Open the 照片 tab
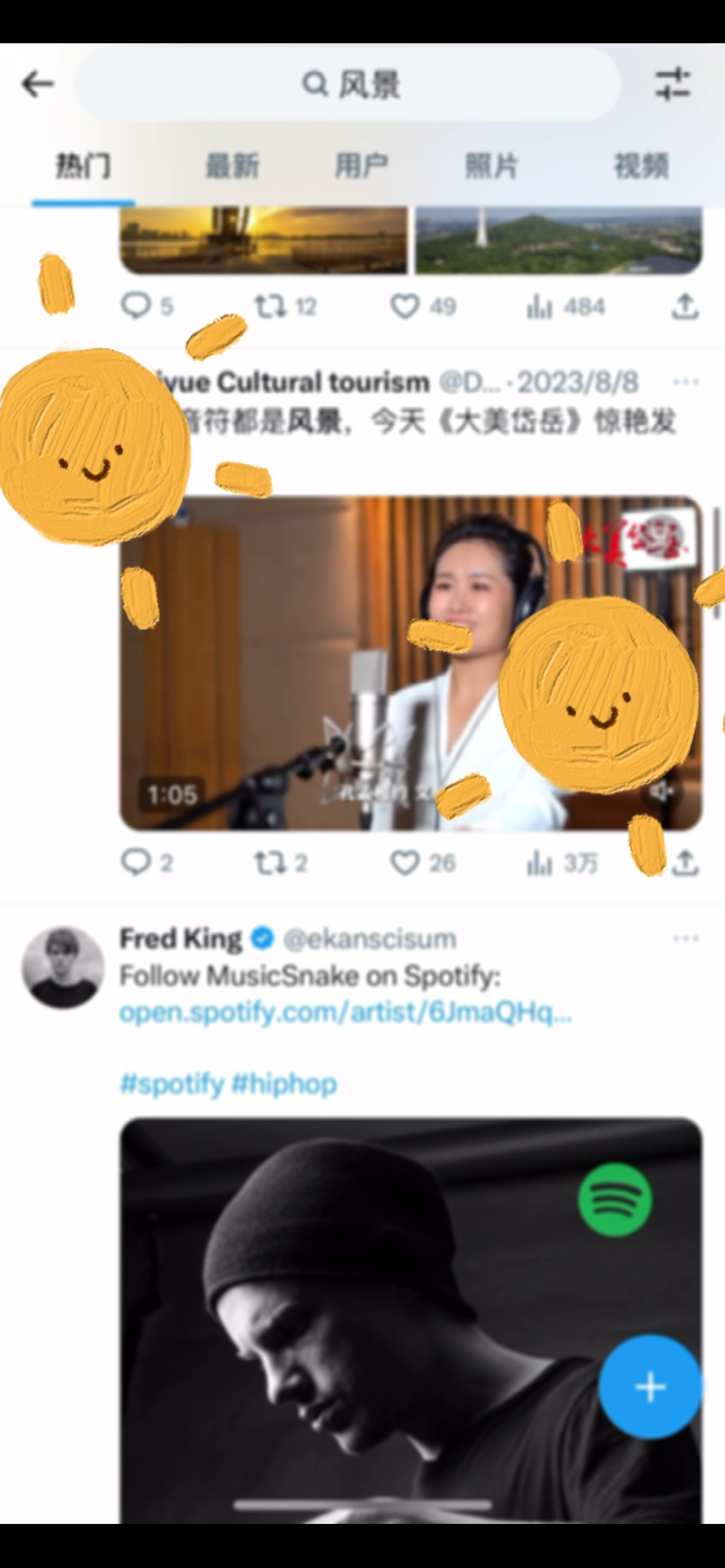Viewport: 725px width, 1568px height. 491,167
